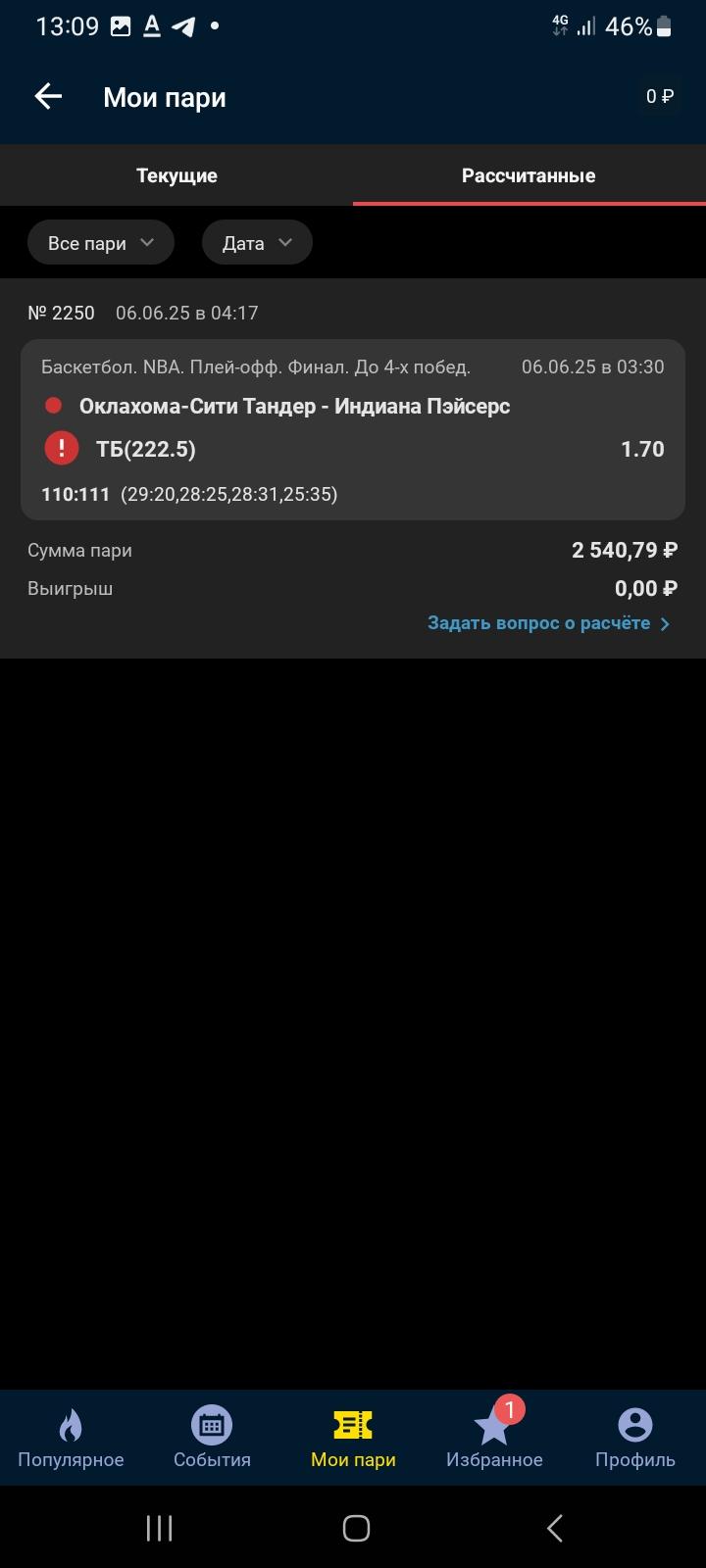Image resolution: width=706 pixels, height=1568 pixels.
Task: Select the Рассчитанные tab
Action: [529, 175]
